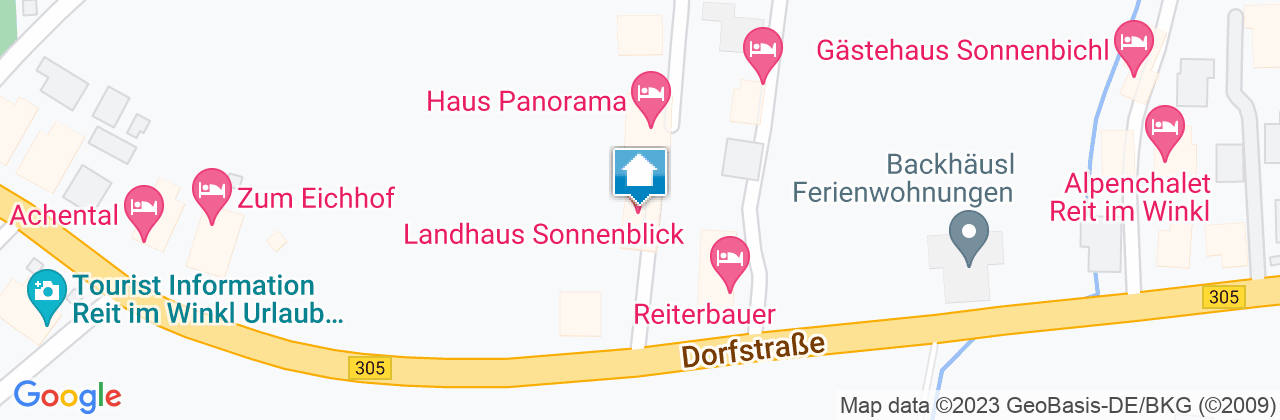Open Tourist Information Reit im Winkl marker
1280x420 pixels.
46,292
